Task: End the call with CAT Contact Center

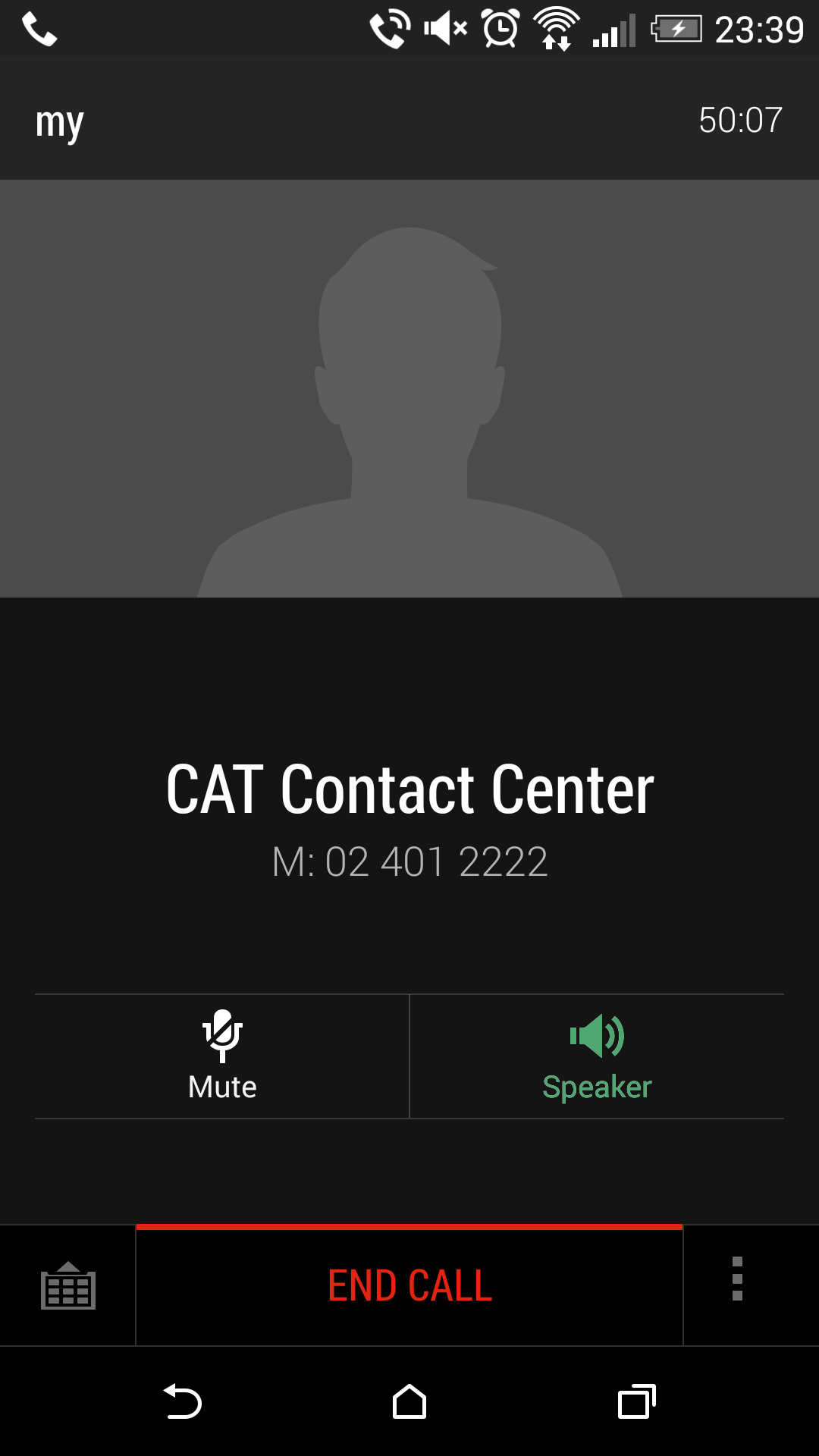Action: pos(409,1286)
